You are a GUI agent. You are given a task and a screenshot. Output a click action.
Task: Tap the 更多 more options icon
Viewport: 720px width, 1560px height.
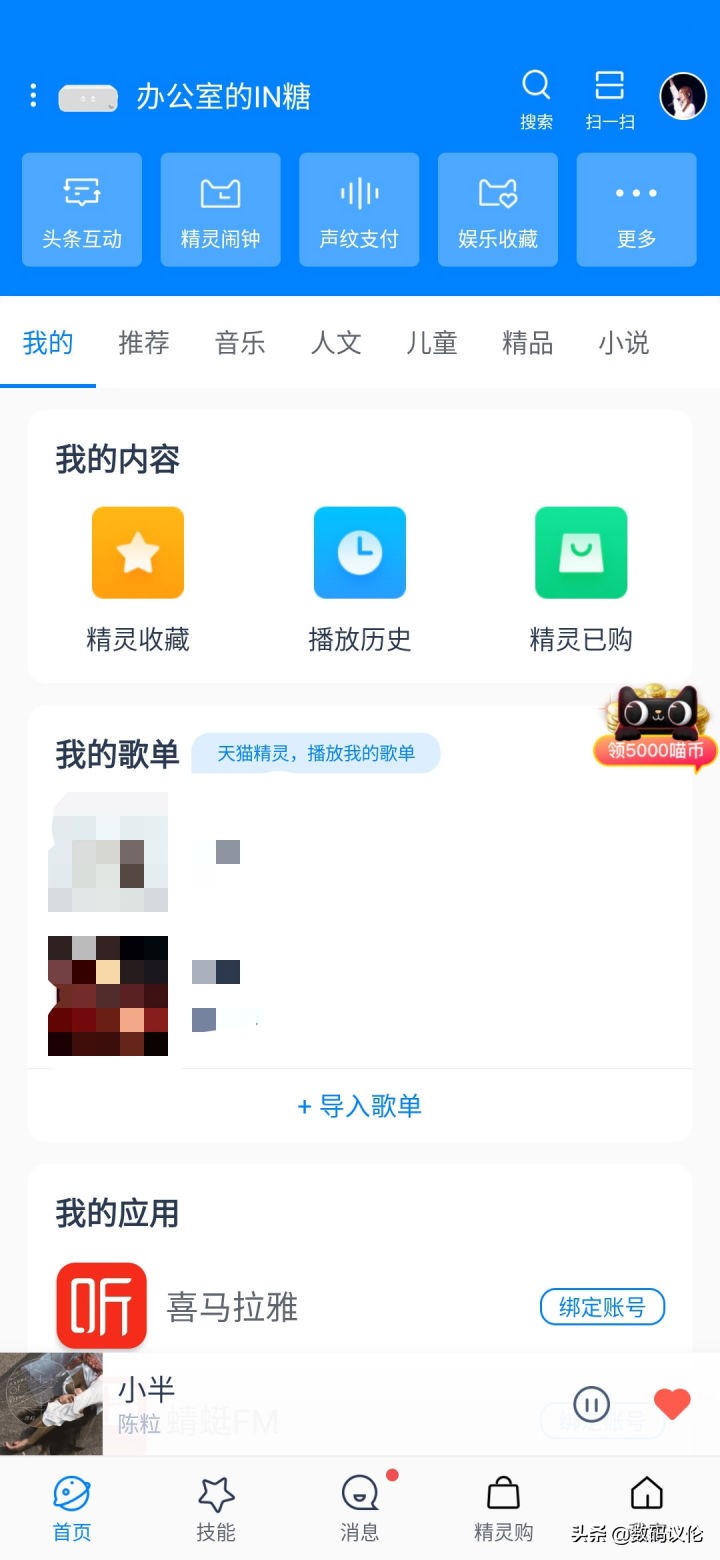[636, 209]
